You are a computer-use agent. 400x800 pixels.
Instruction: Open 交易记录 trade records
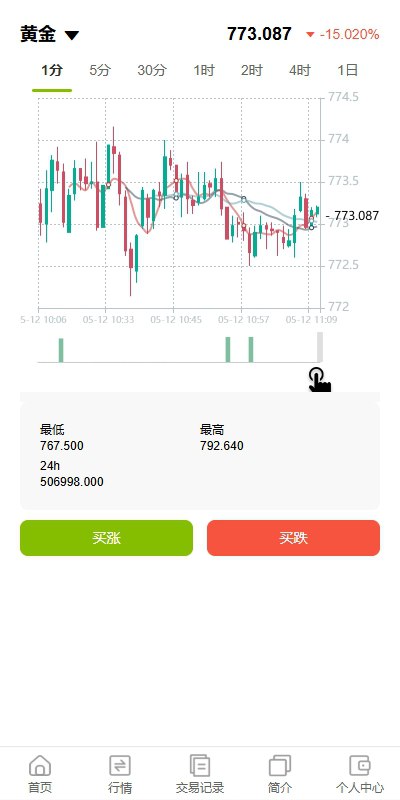200,774
